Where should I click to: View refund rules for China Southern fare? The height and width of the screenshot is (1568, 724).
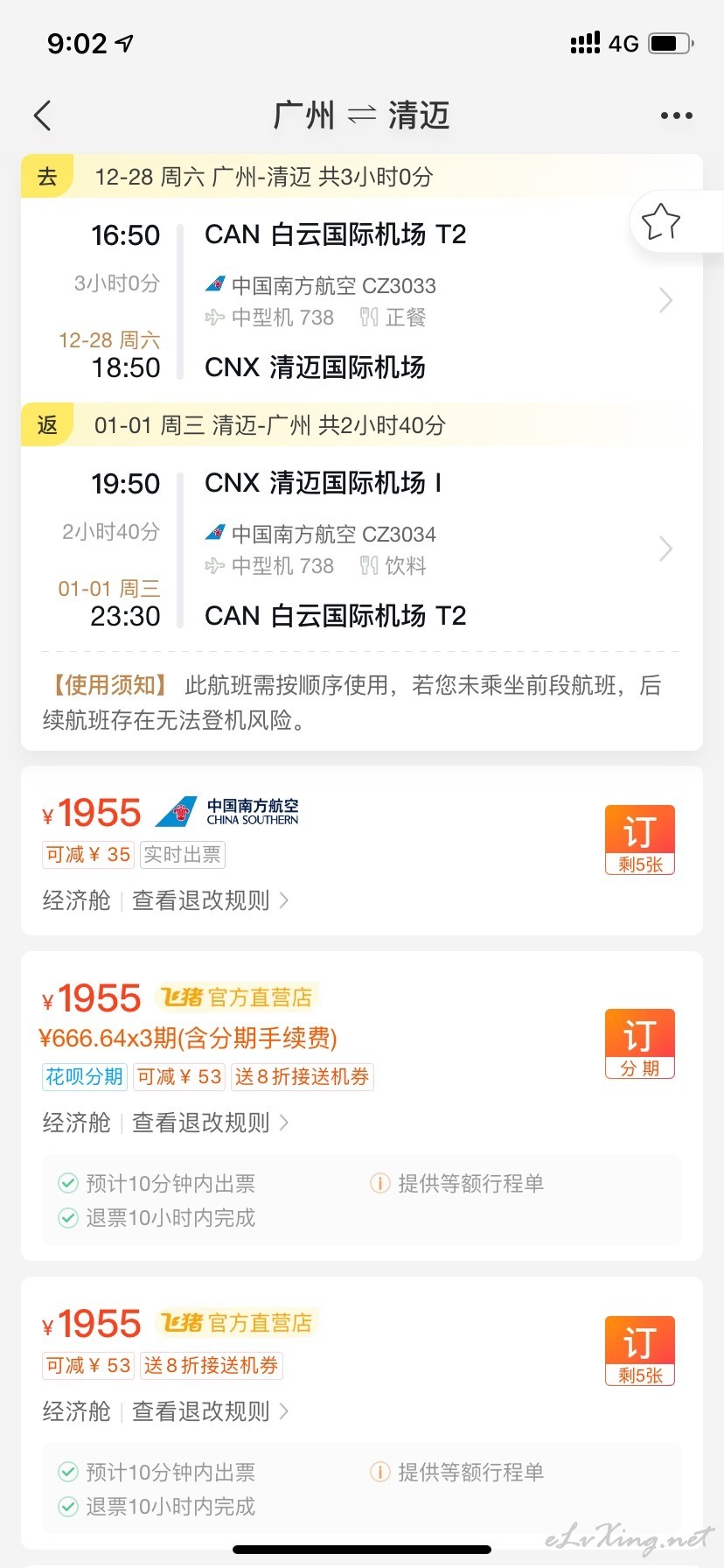point(210,900)
